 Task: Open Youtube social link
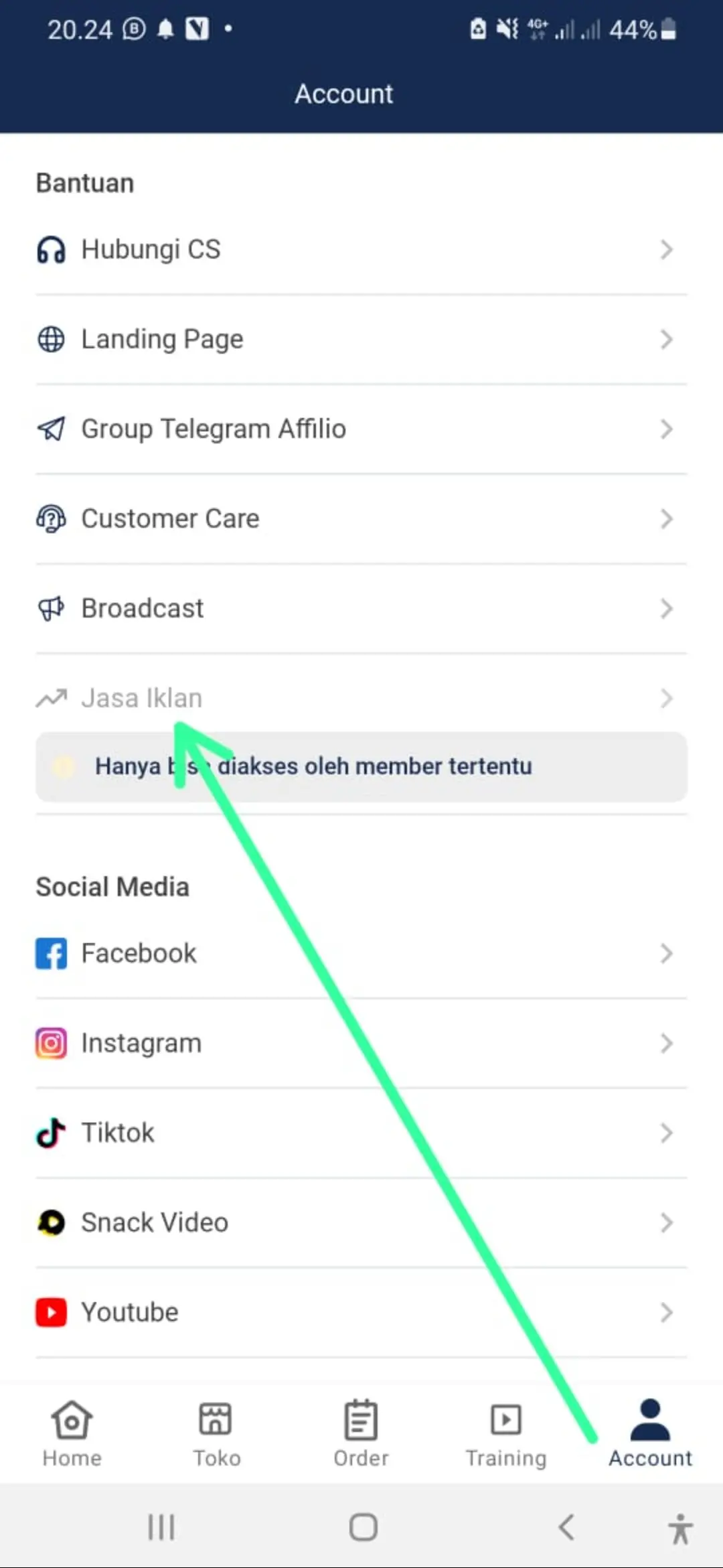pos(361,1312)
